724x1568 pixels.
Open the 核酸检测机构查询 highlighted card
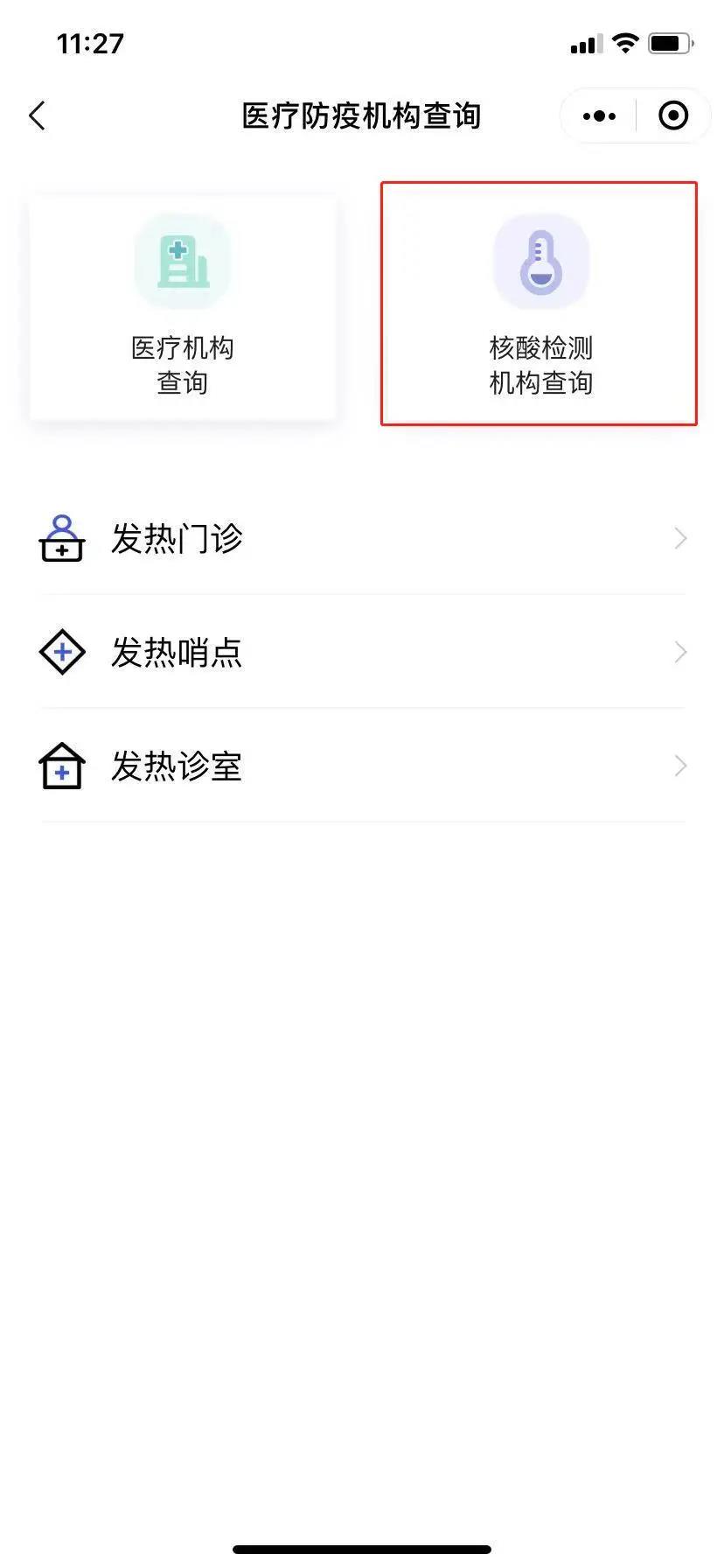pyautogui.click(x=539, y=304)
